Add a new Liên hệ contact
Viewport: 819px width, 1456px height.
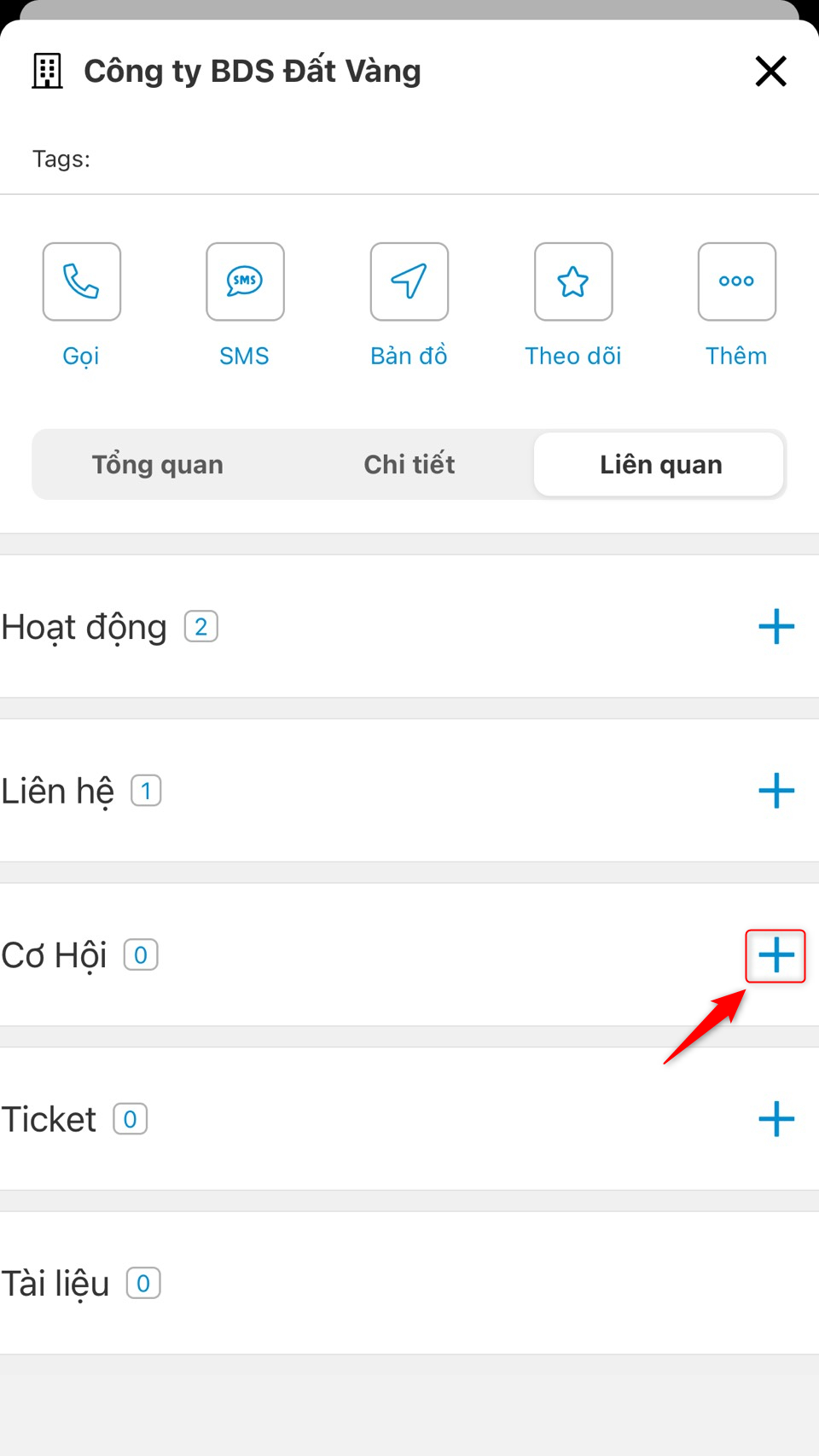point(776,791)
